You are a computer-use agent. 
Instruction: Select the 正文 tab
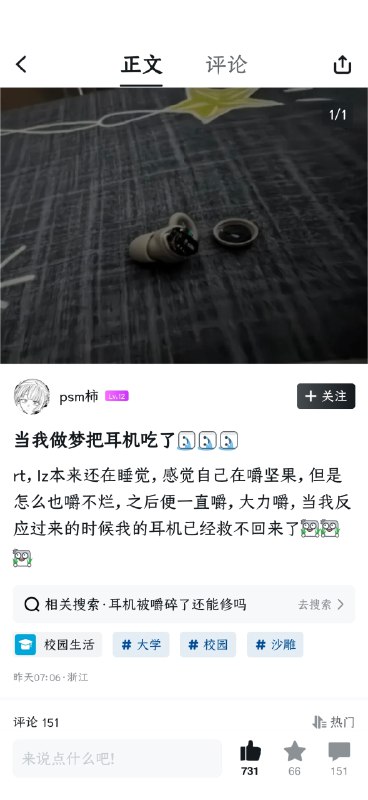(x=141, y=65)
